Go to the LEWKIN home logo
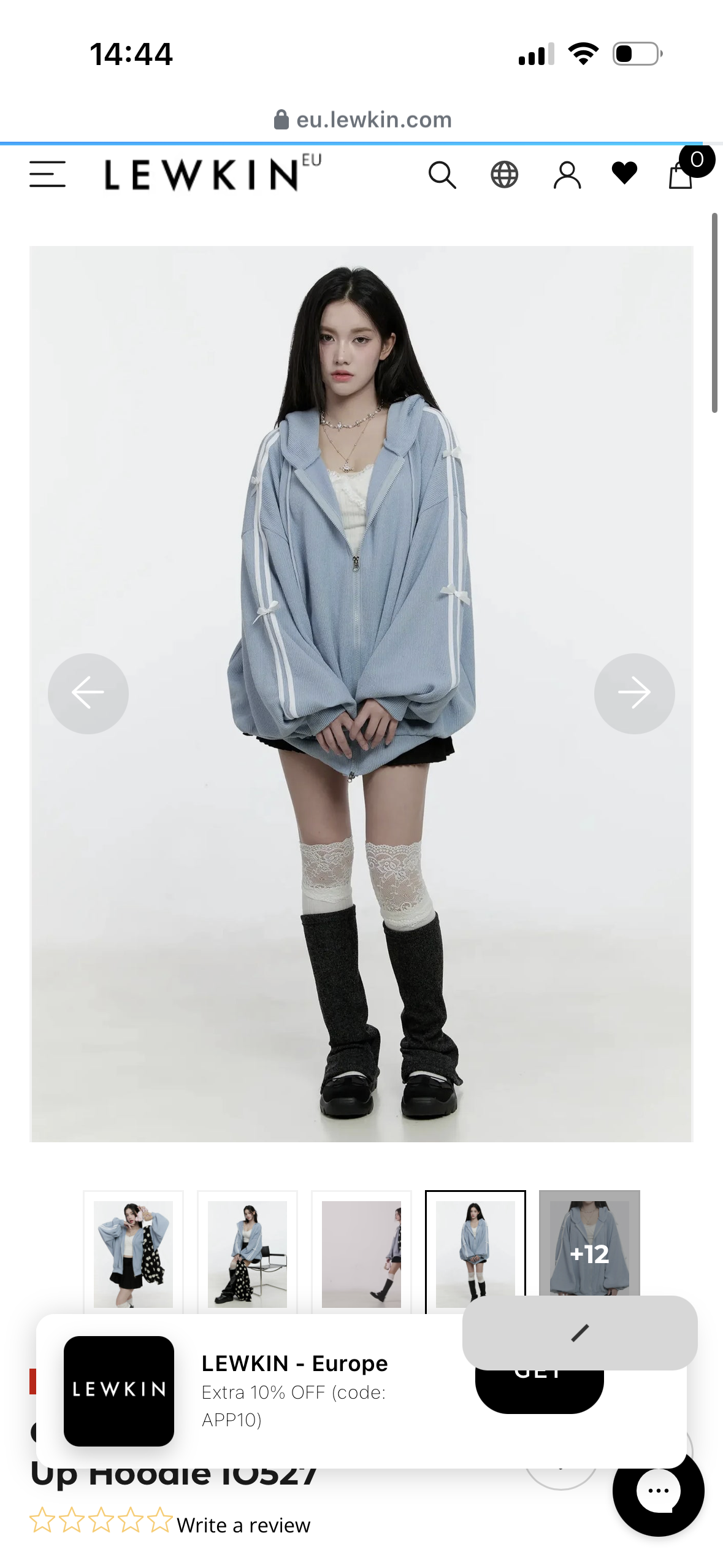This screenshot has height=1568, width=723. [x=202, y=175]
